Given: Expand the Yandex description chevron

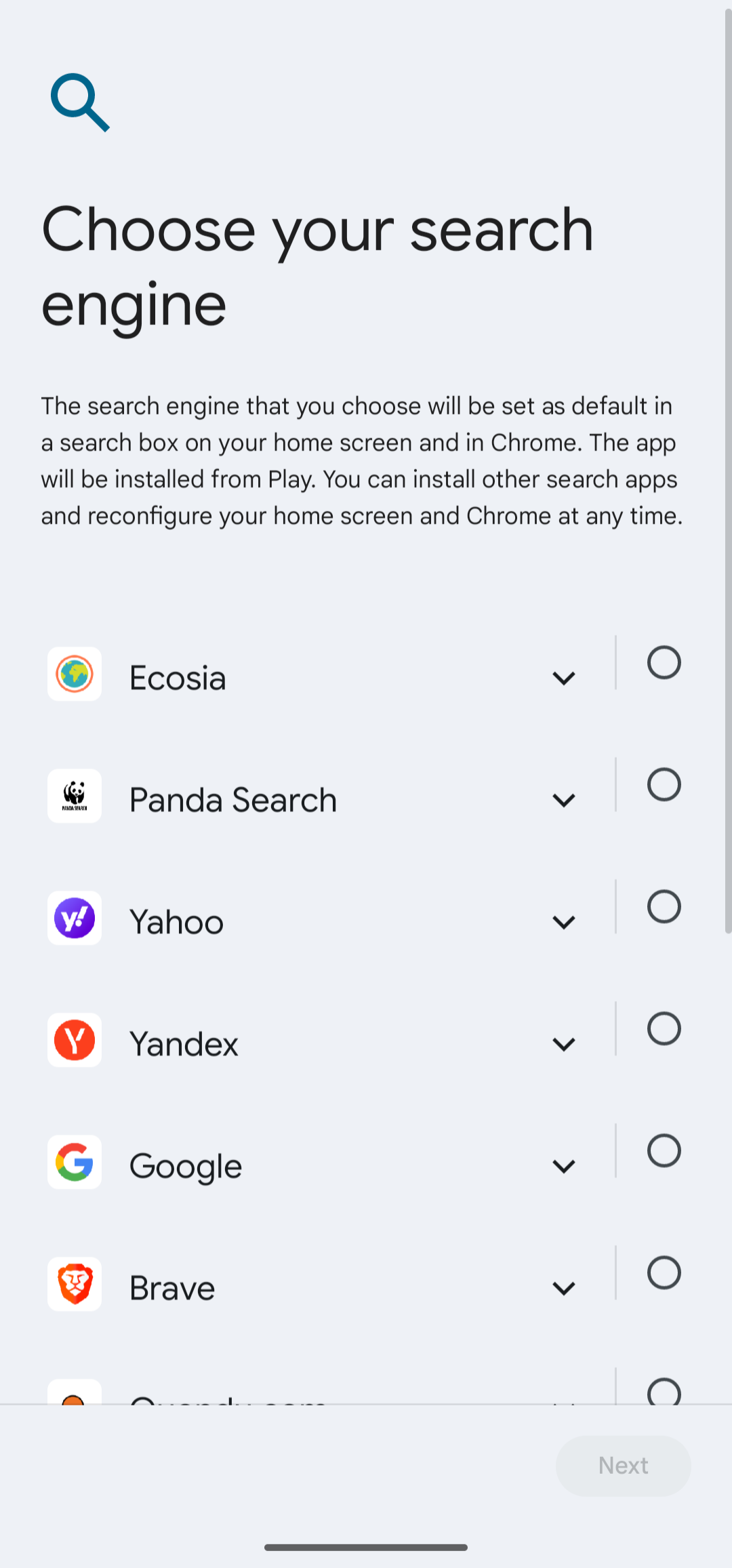Looking at the screenshot, I should (563, 1044).
